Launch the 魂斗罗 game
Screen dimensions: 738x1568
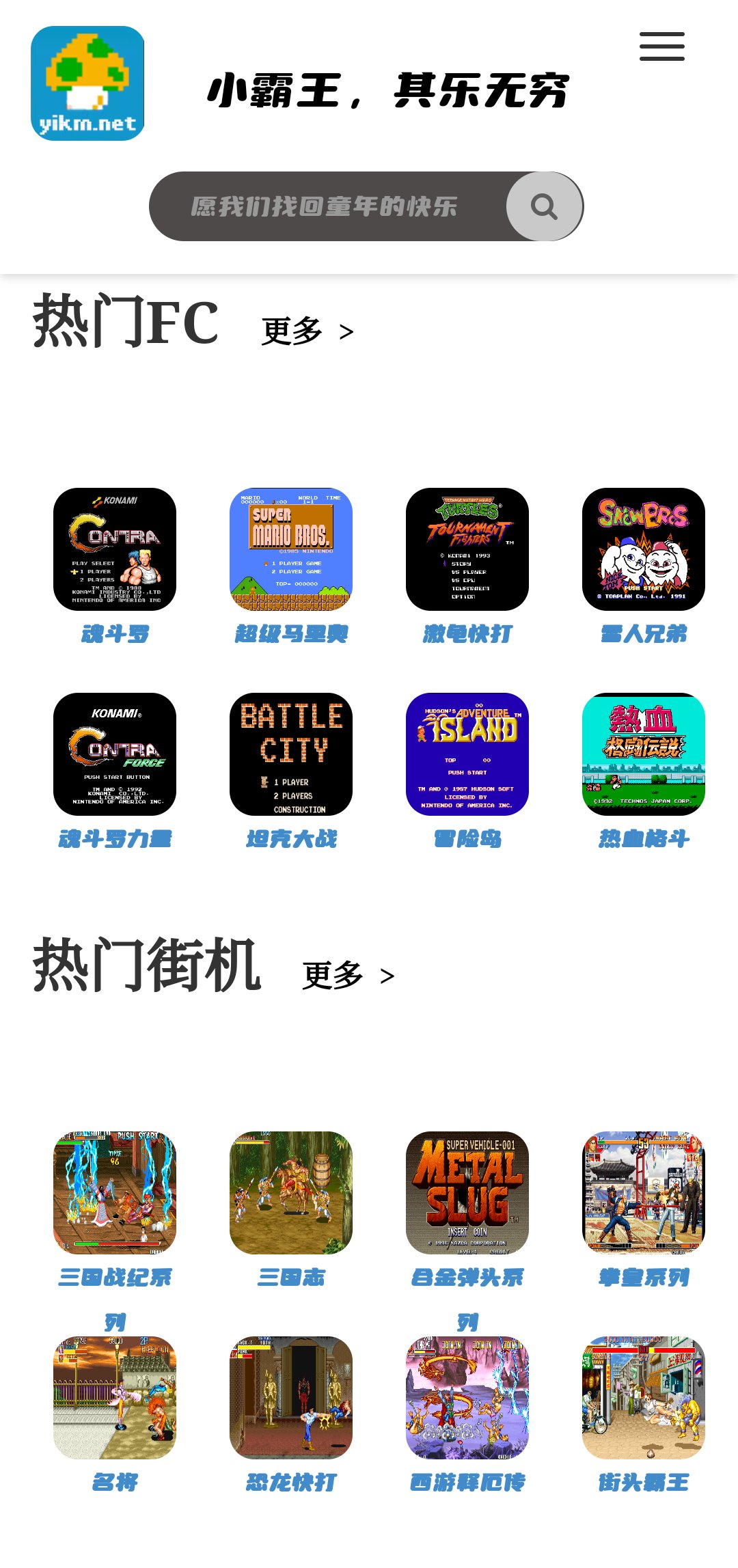click(115, 549)
